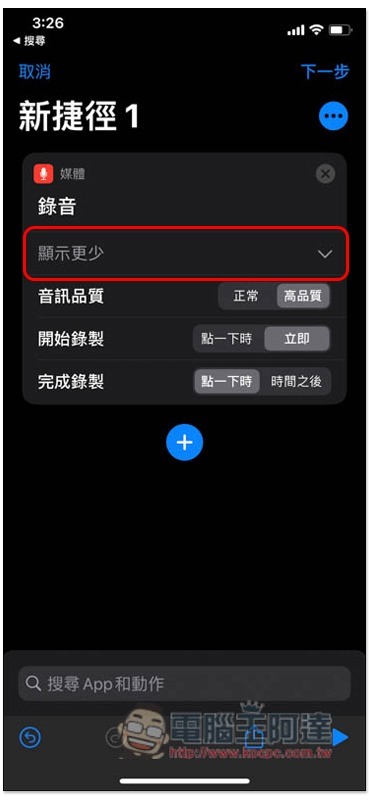Set 音訊品質 to 正常
The width and height of the screenshot is (369, 800).
(247, 296)
